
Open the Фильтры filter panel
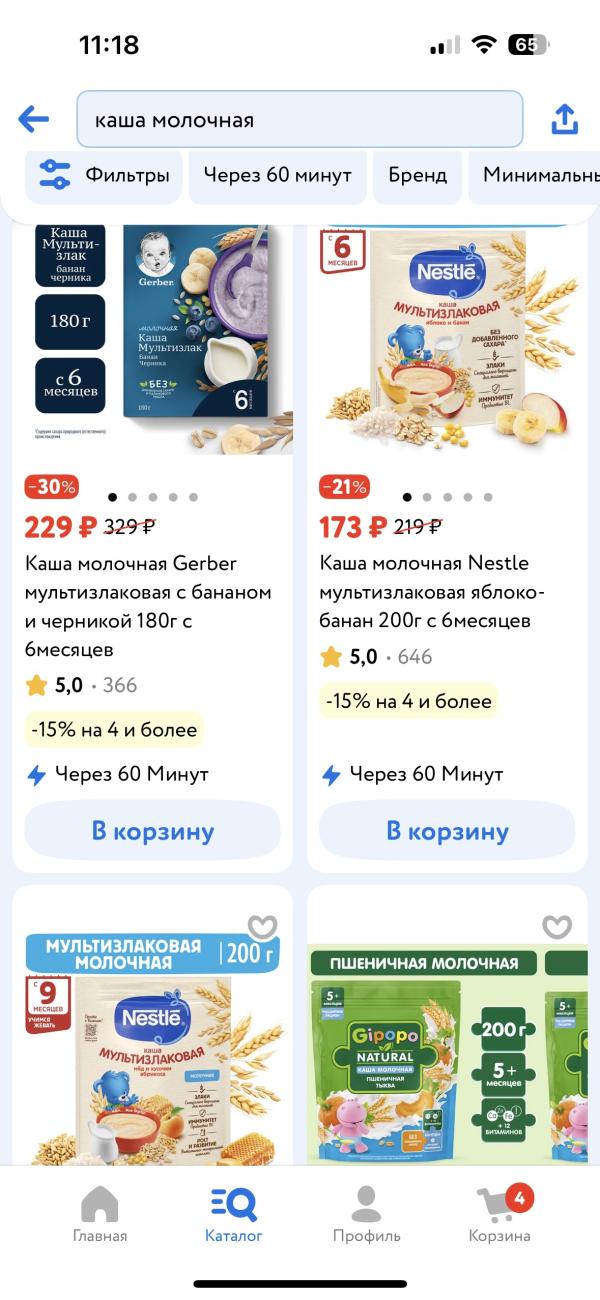pyautogui.click(x=104, y=175)
